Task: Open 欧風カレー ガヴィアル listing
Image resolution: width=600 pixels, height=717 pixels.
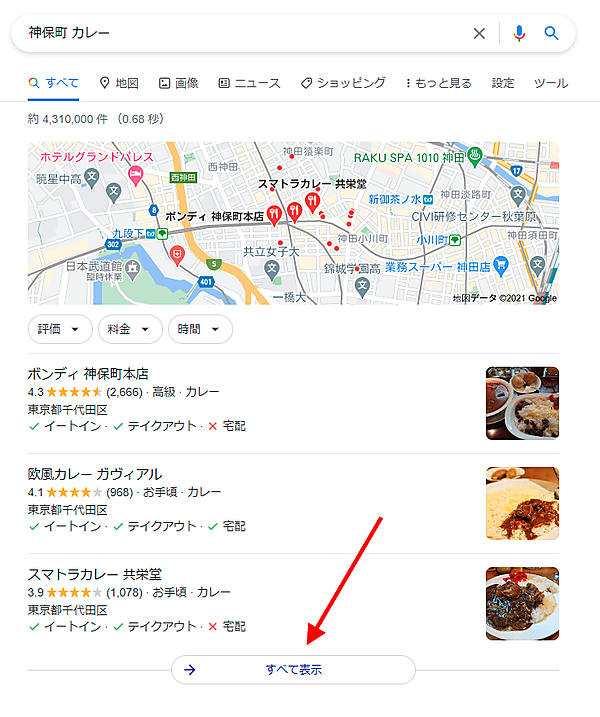Action: (x=95, y=473)
